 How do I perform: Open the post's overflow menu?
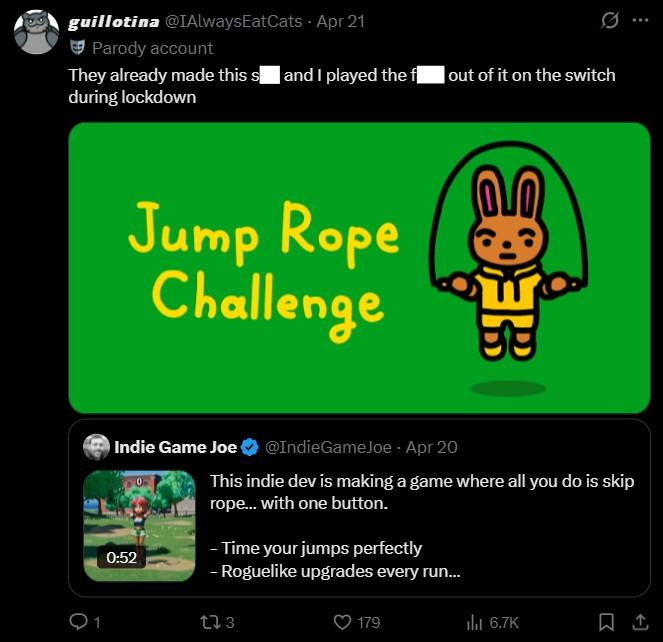coord(640,21)
